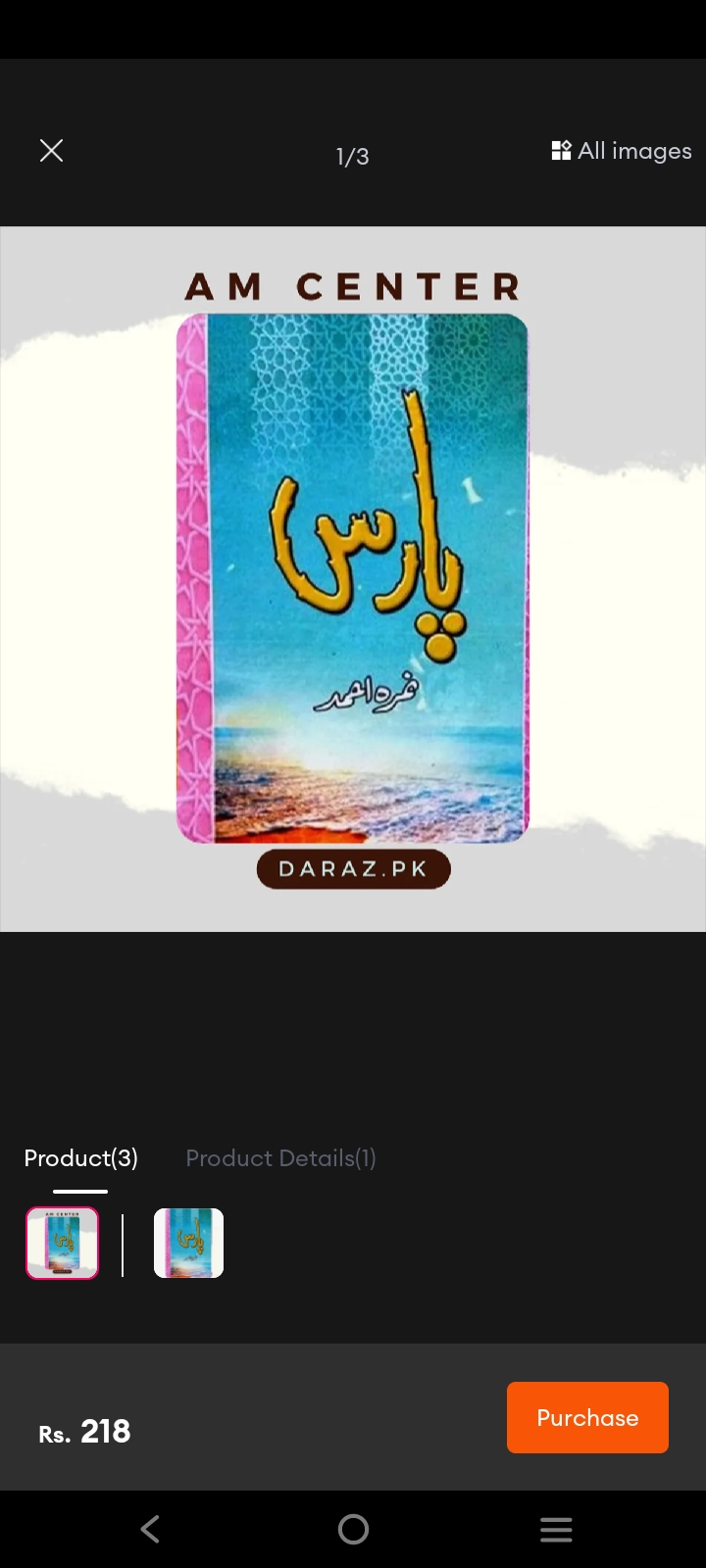Close the image viewer

click(51, 150)
